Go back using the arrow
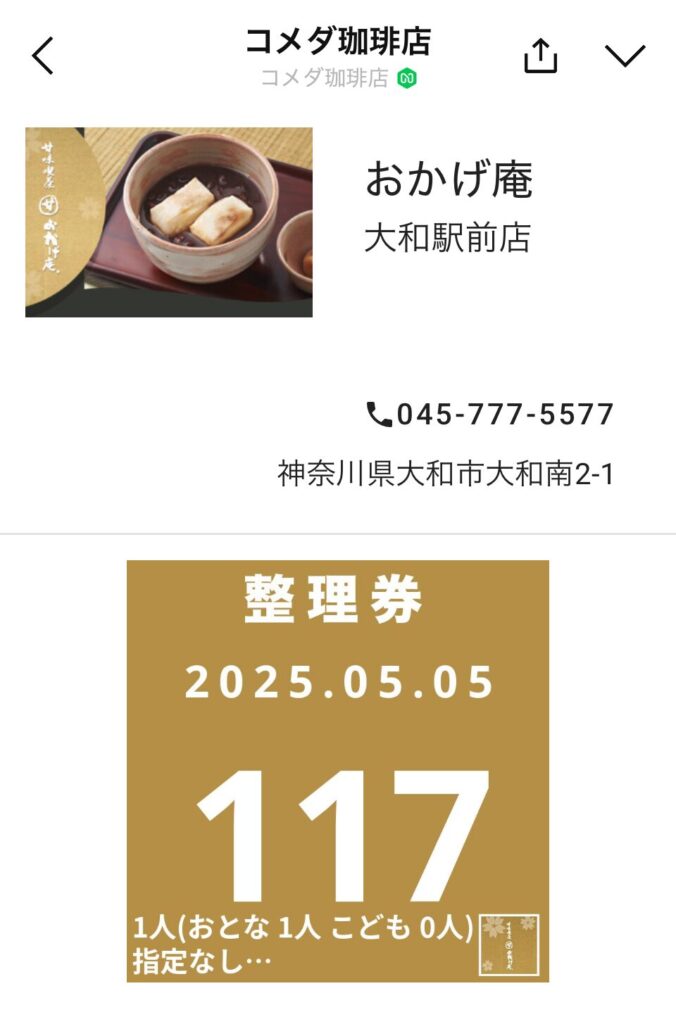 click(x=42, y=57)
